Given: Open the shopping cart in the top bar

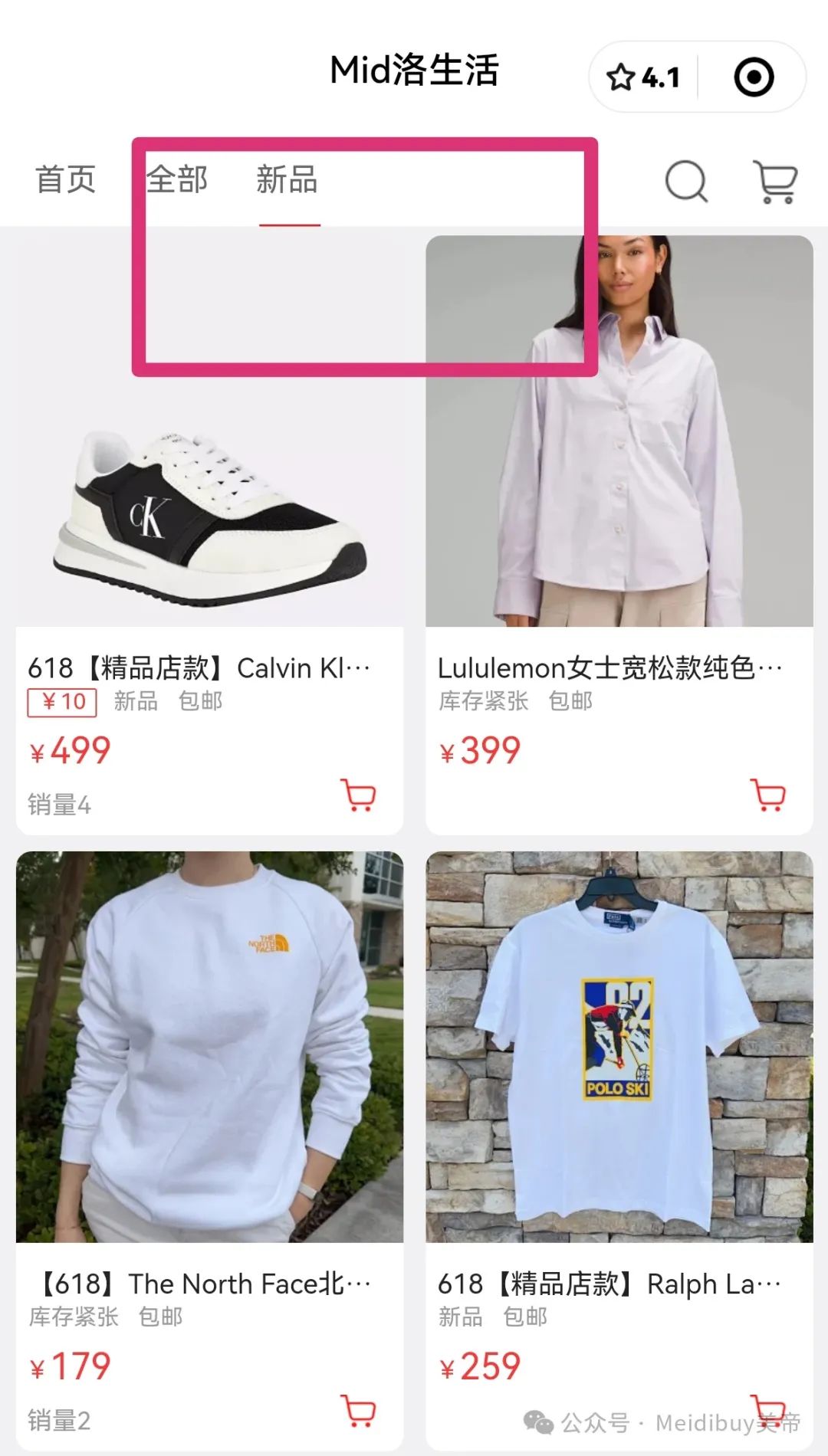Looking at the screenshot, I should [x=775, y=182].
